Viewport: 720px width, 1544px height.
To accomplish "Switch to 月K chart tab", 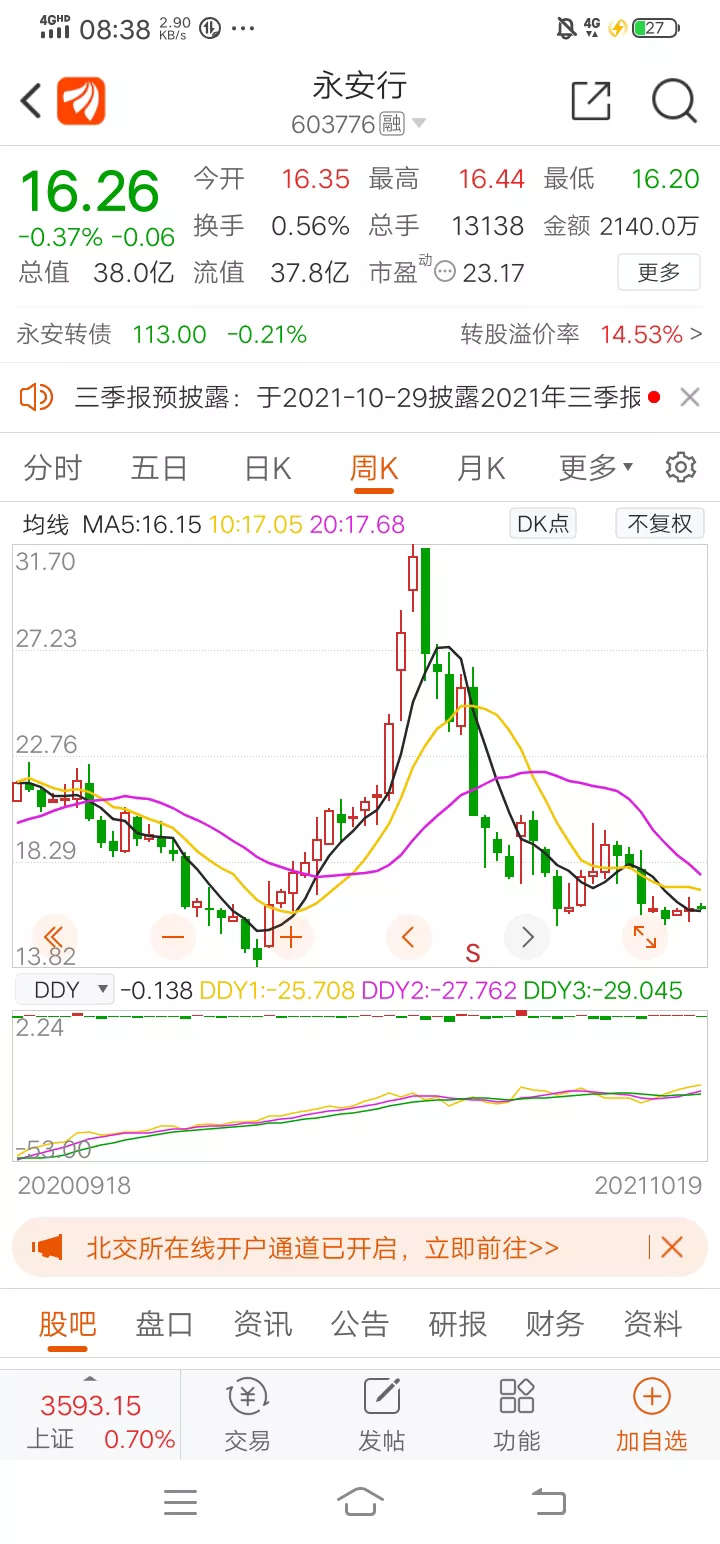I will 481,468.
